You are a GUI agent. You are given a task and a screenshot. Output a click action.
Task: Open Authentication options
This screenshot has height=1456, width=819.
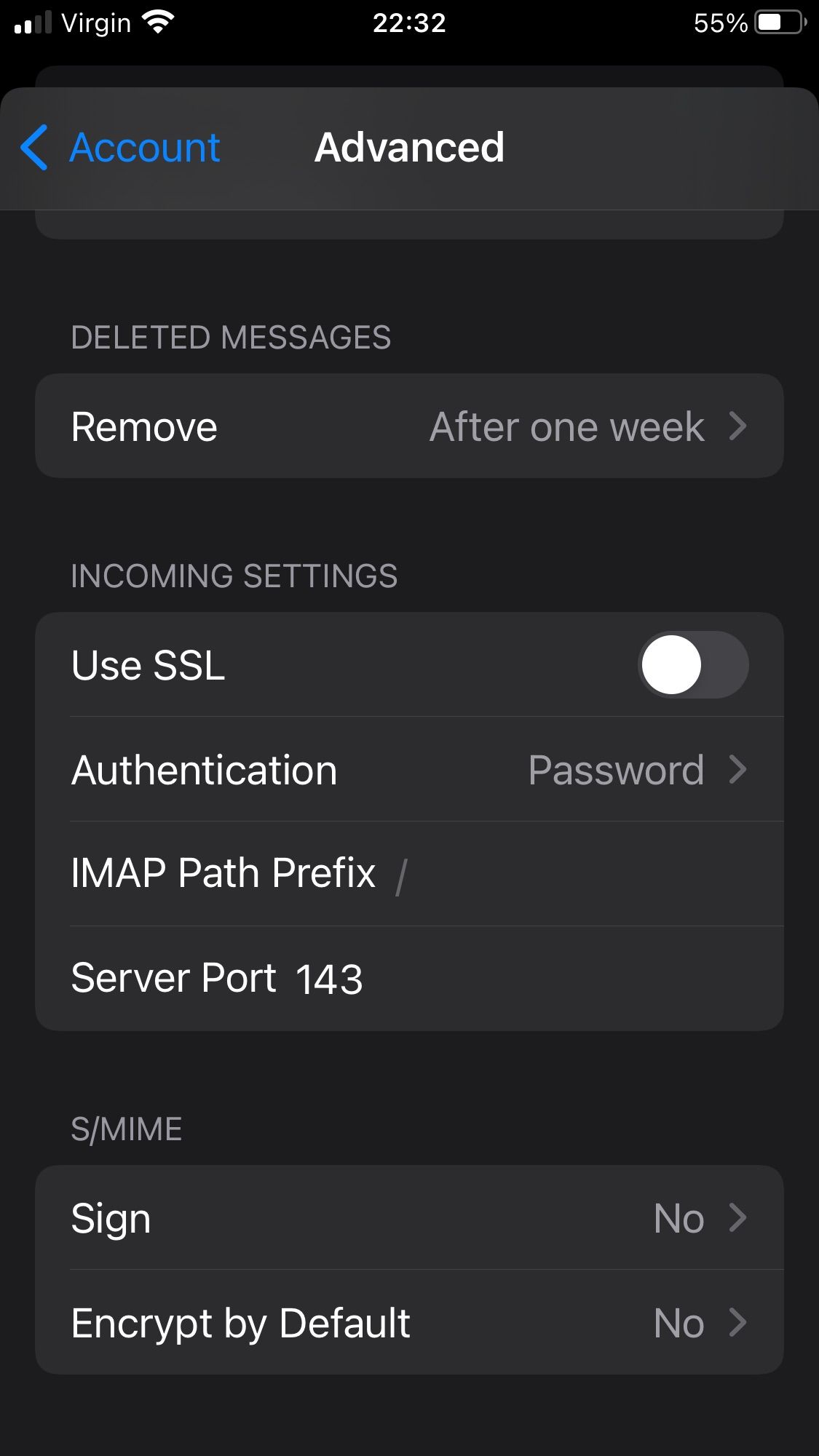click(409, 770)
